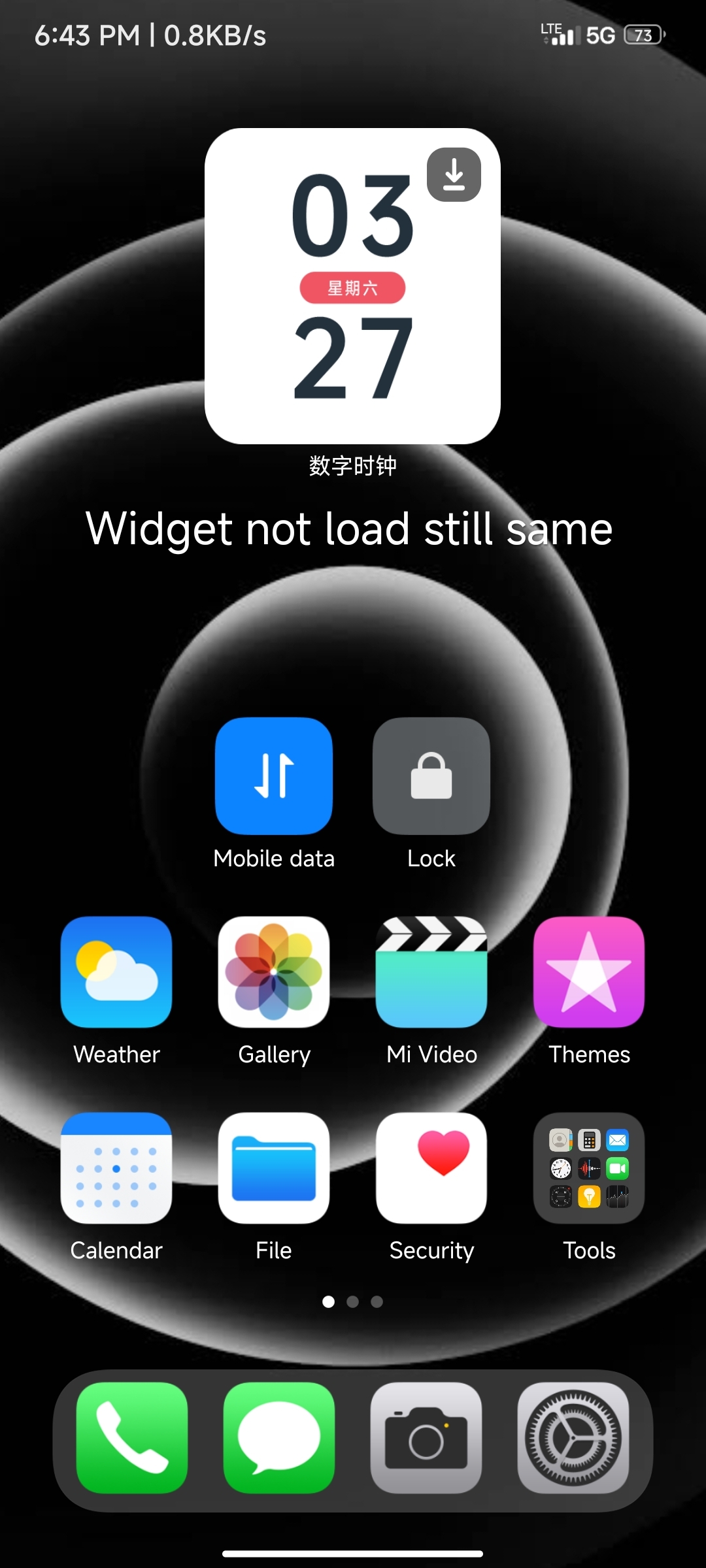
Task: Open the Weather app
Action: pyautogui.click(x=116, y=972)
